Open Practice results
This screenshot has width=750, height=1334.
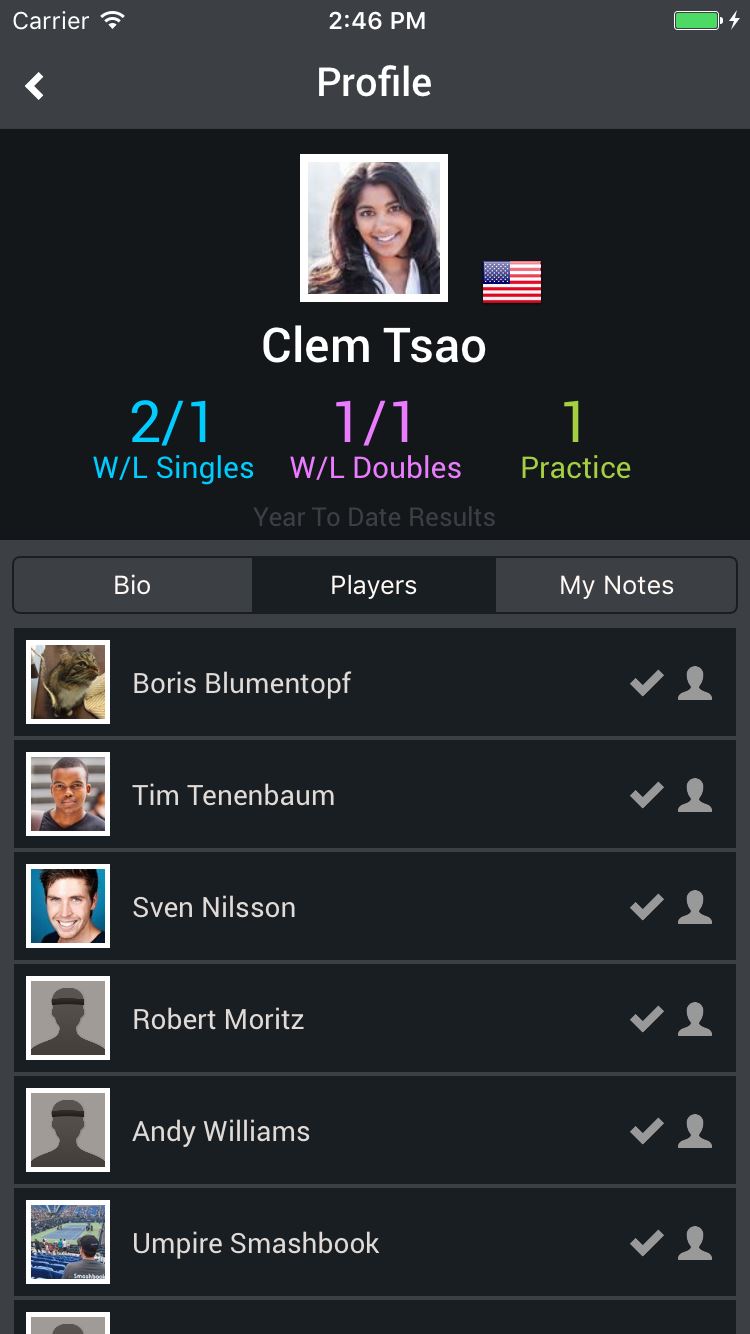coord(576,440)
